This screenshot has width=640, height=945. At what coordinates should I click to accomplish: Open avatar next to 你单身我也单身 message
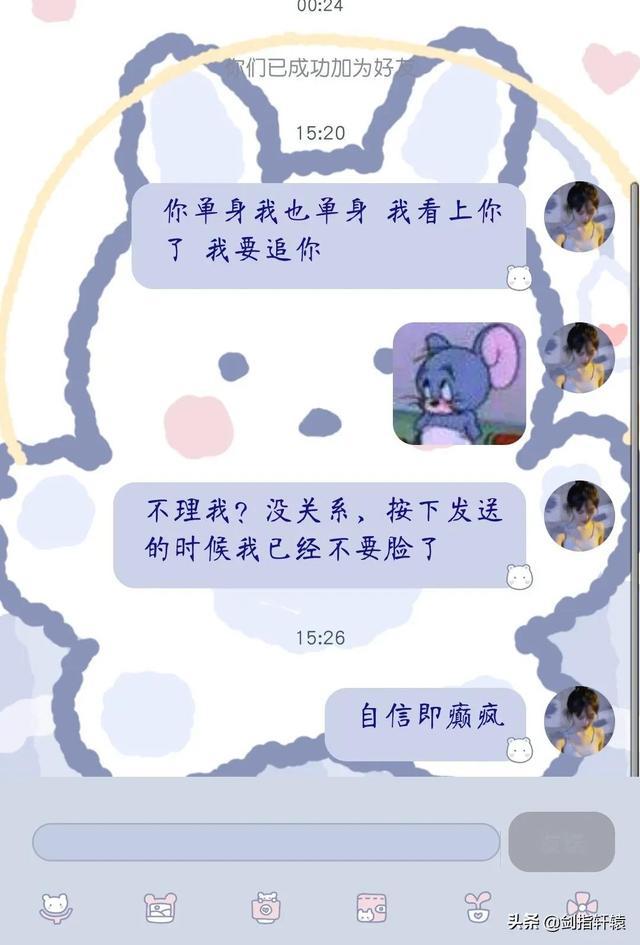click(x=578, y=216)
